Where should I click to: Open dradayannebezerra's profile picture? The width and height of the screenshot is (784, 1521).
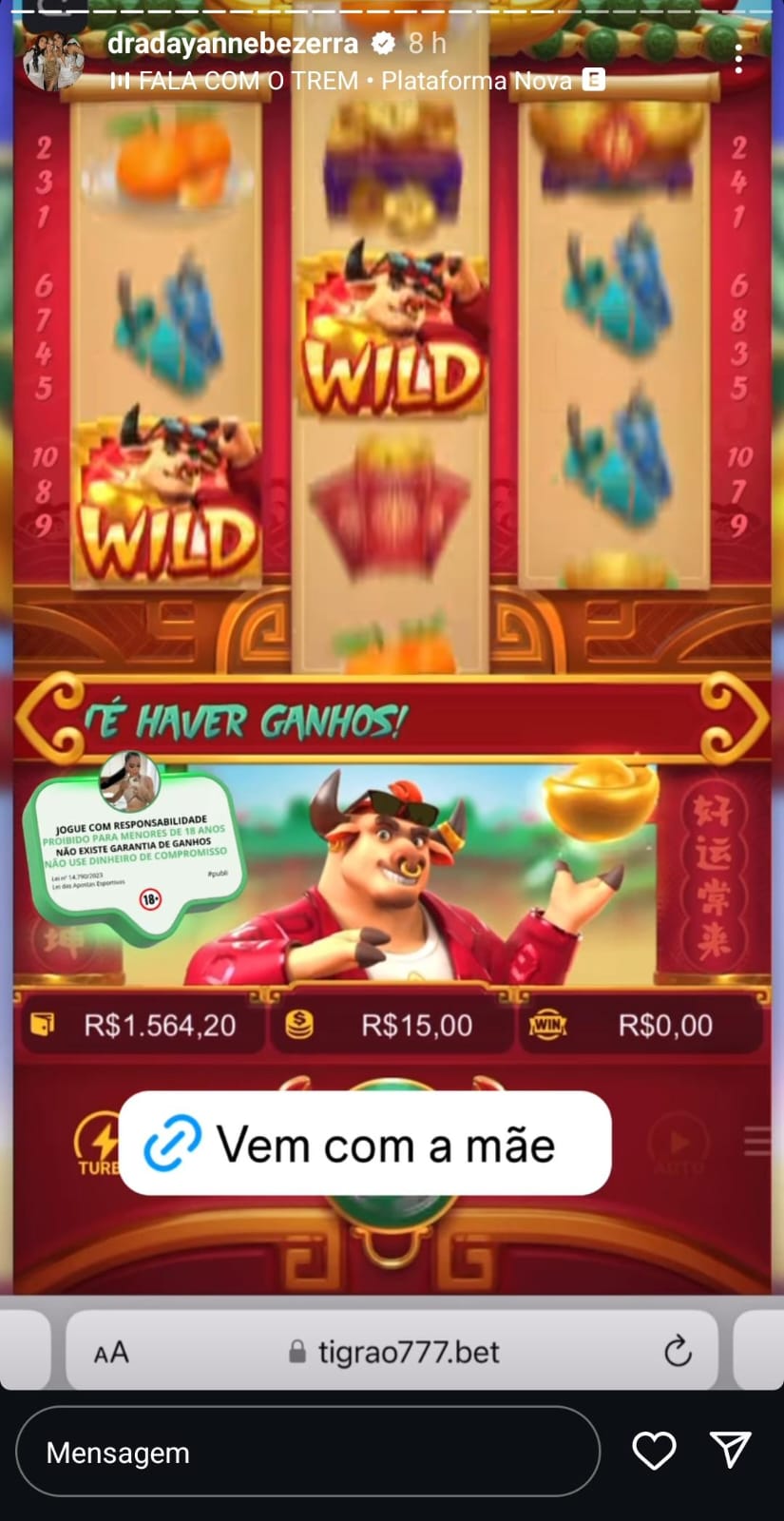coord(54,62)
